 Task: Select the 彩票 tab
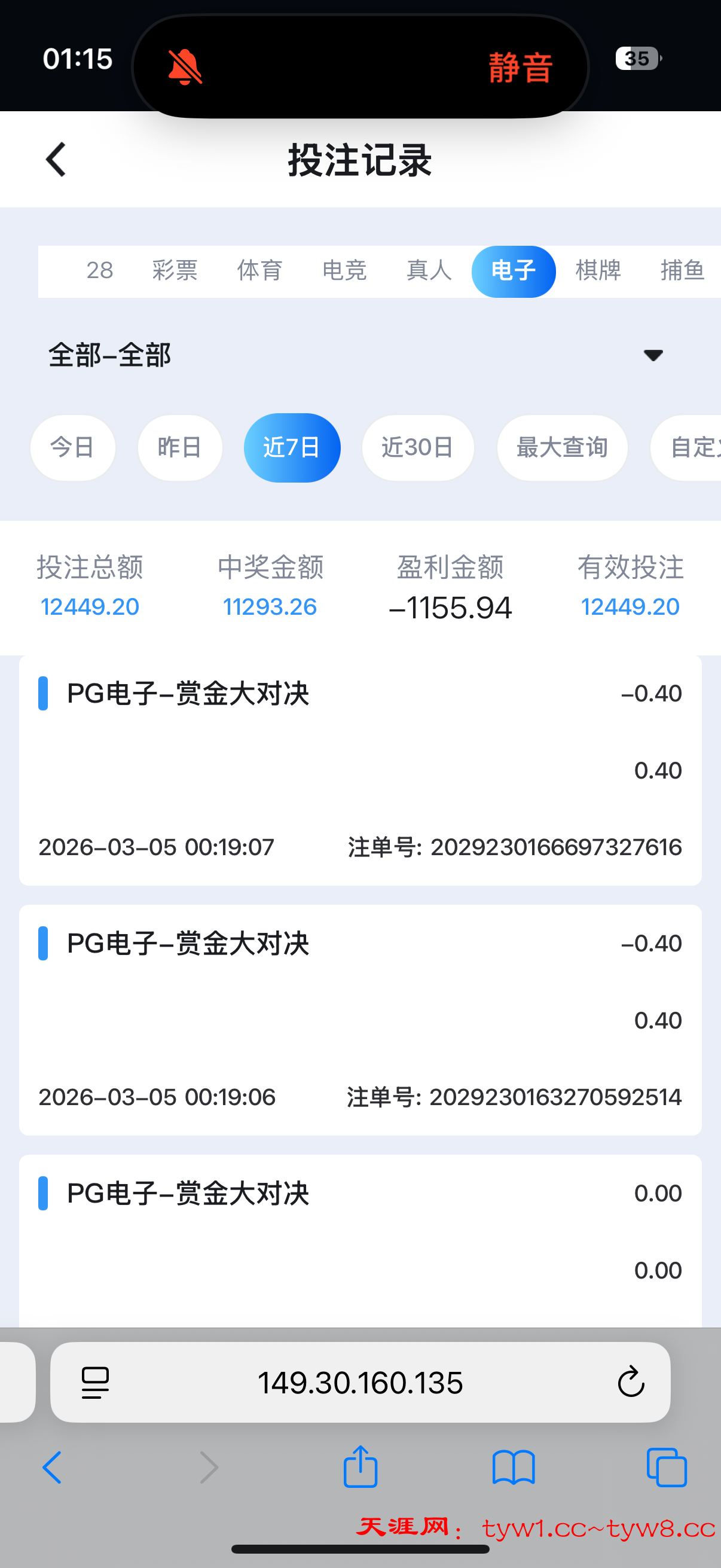tap(175, 270)
